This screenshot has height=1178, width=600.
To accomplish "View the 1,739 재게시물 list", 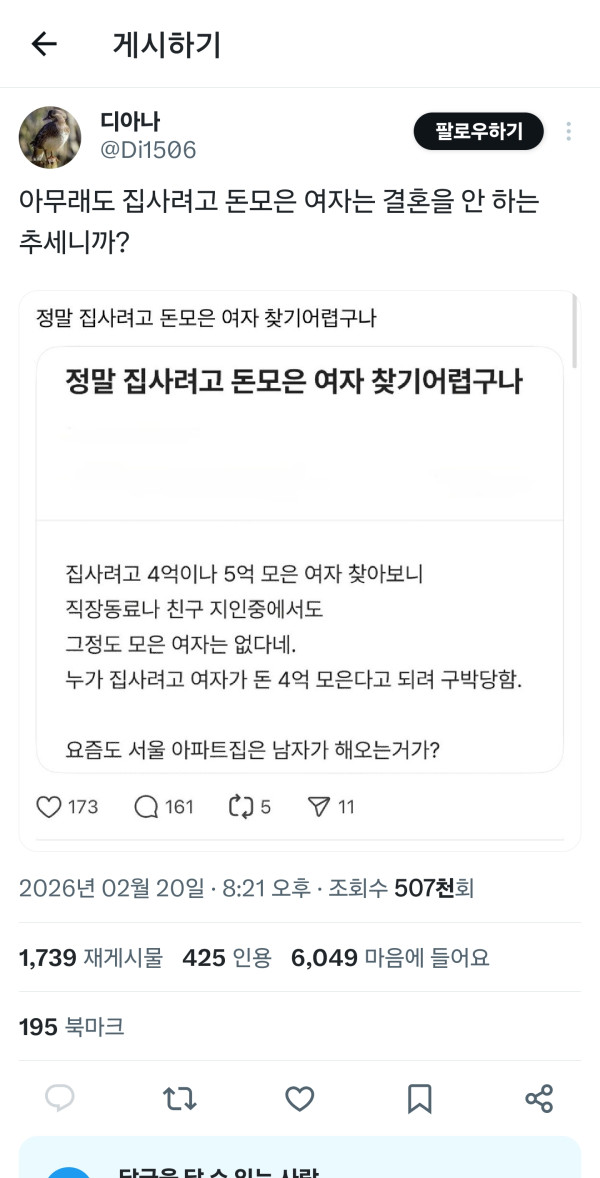I will [x=91, y=957].
